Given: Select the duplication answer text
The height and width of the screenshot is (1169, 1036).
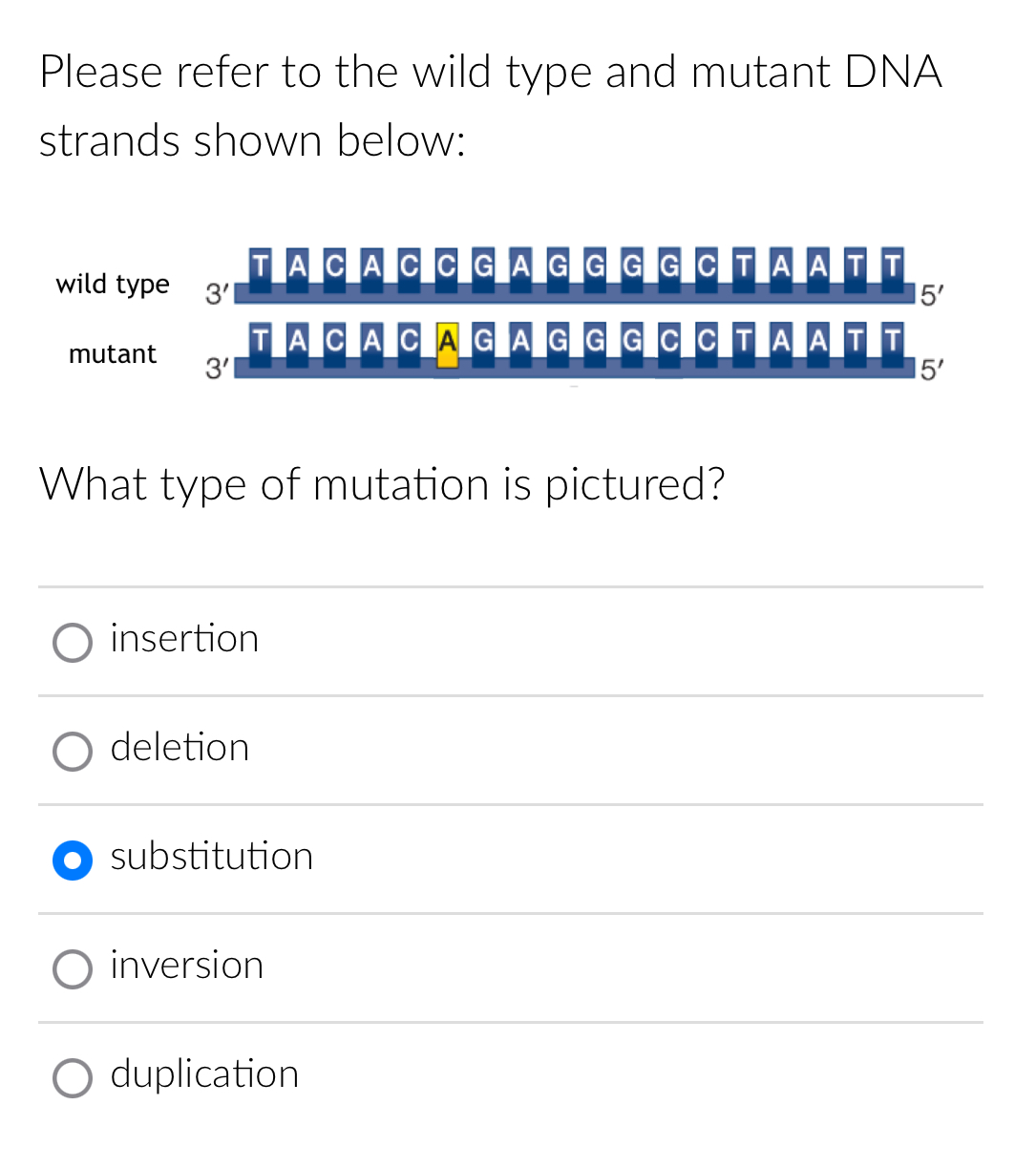Looking at the screenshot, I should [x=204, y=1073].
